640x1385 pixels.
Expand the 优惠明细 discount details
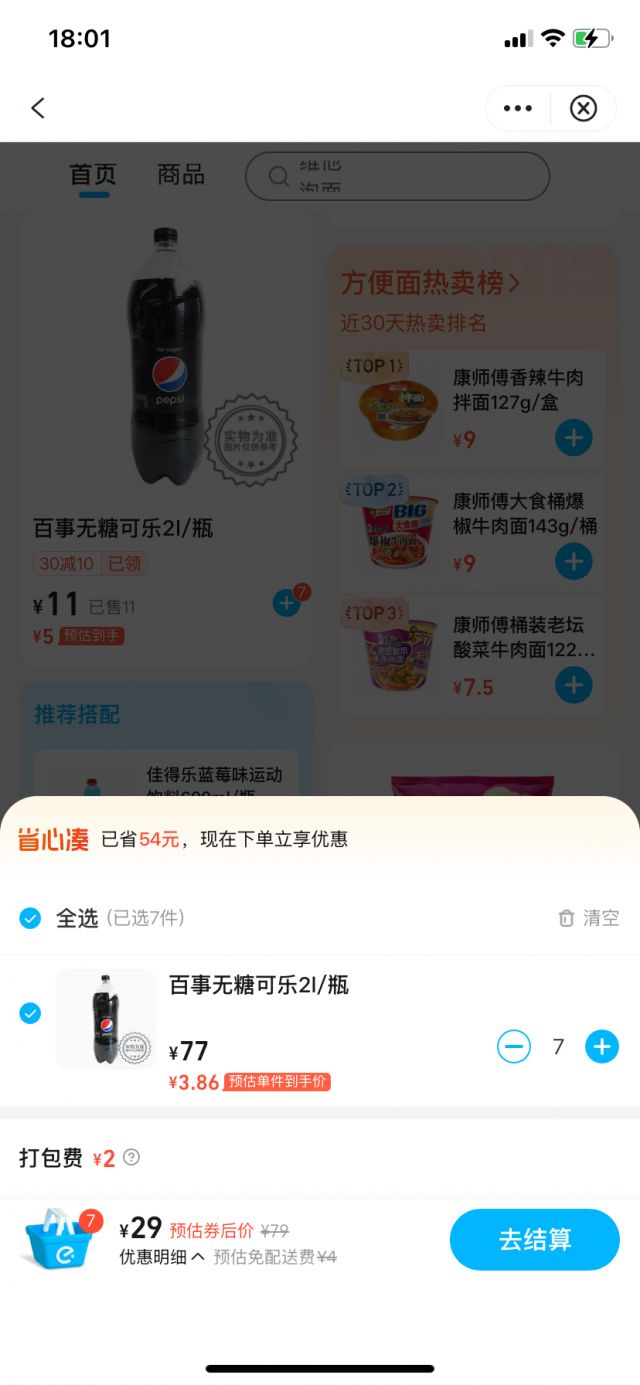162,1257
